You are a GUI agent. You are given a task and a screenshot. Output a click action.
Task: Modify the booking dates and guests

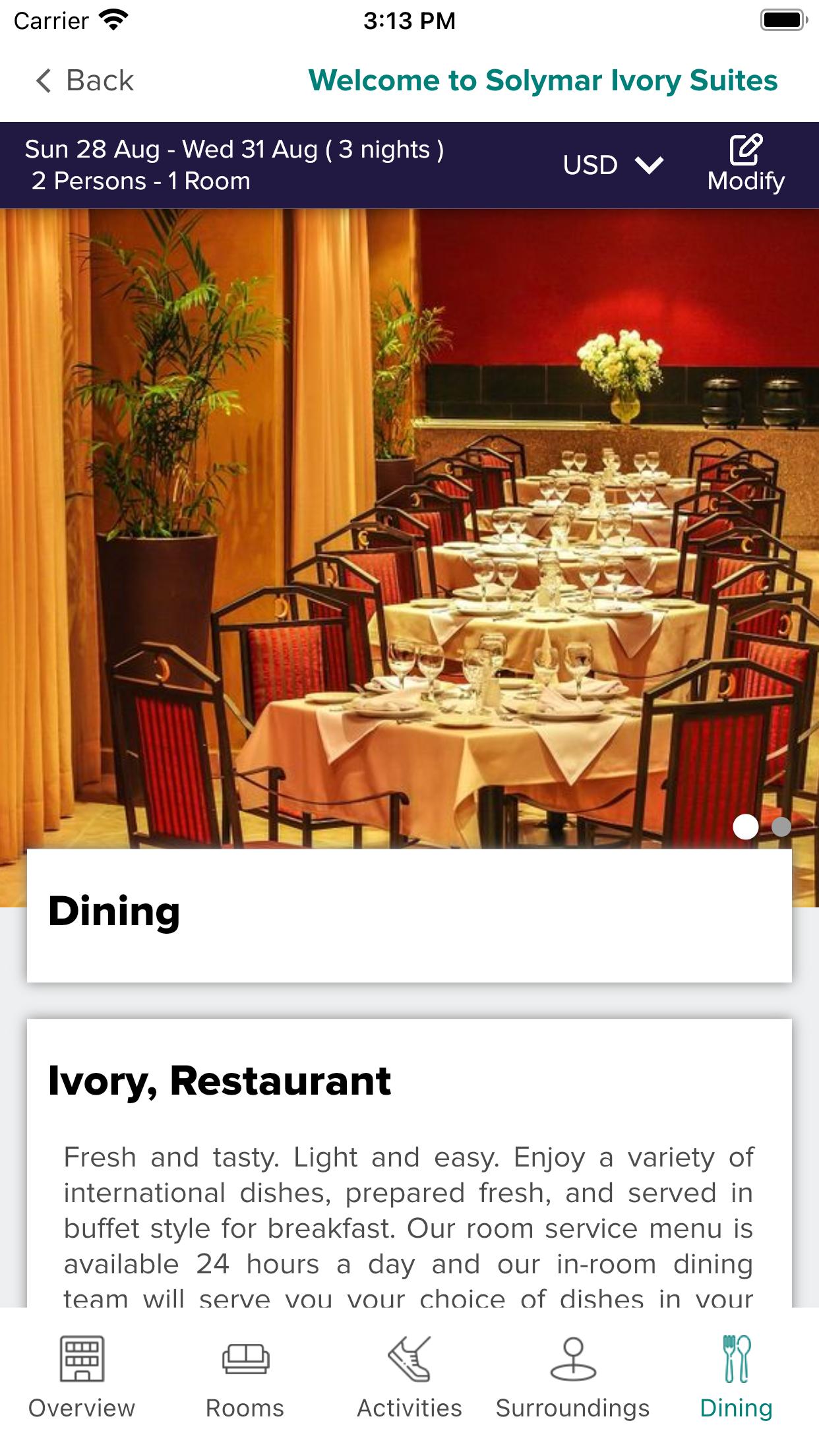pos(746,165)
